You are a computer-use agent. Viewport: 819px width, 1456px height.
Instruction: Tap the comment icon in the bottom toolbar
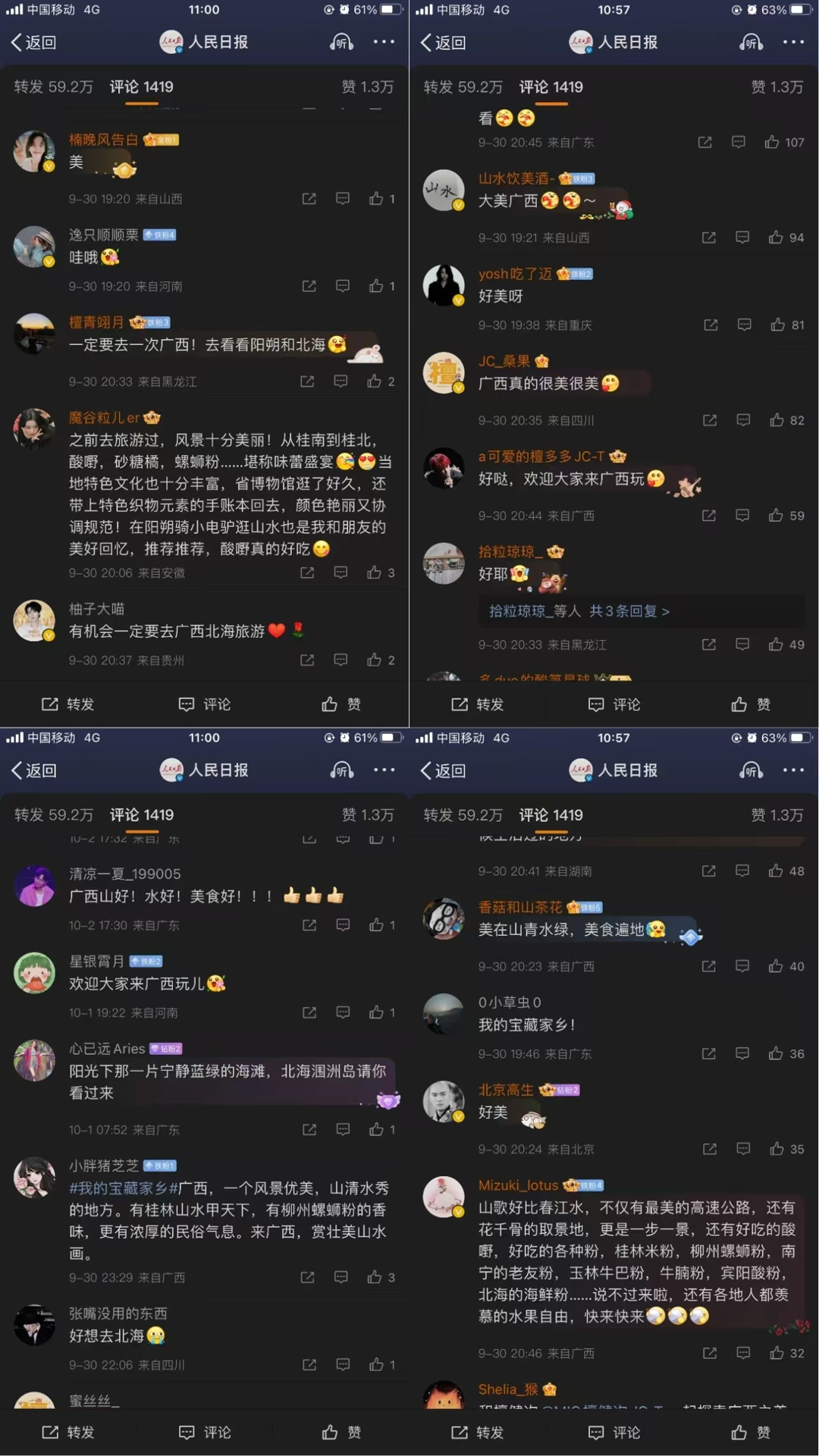(x=205, y=704)
